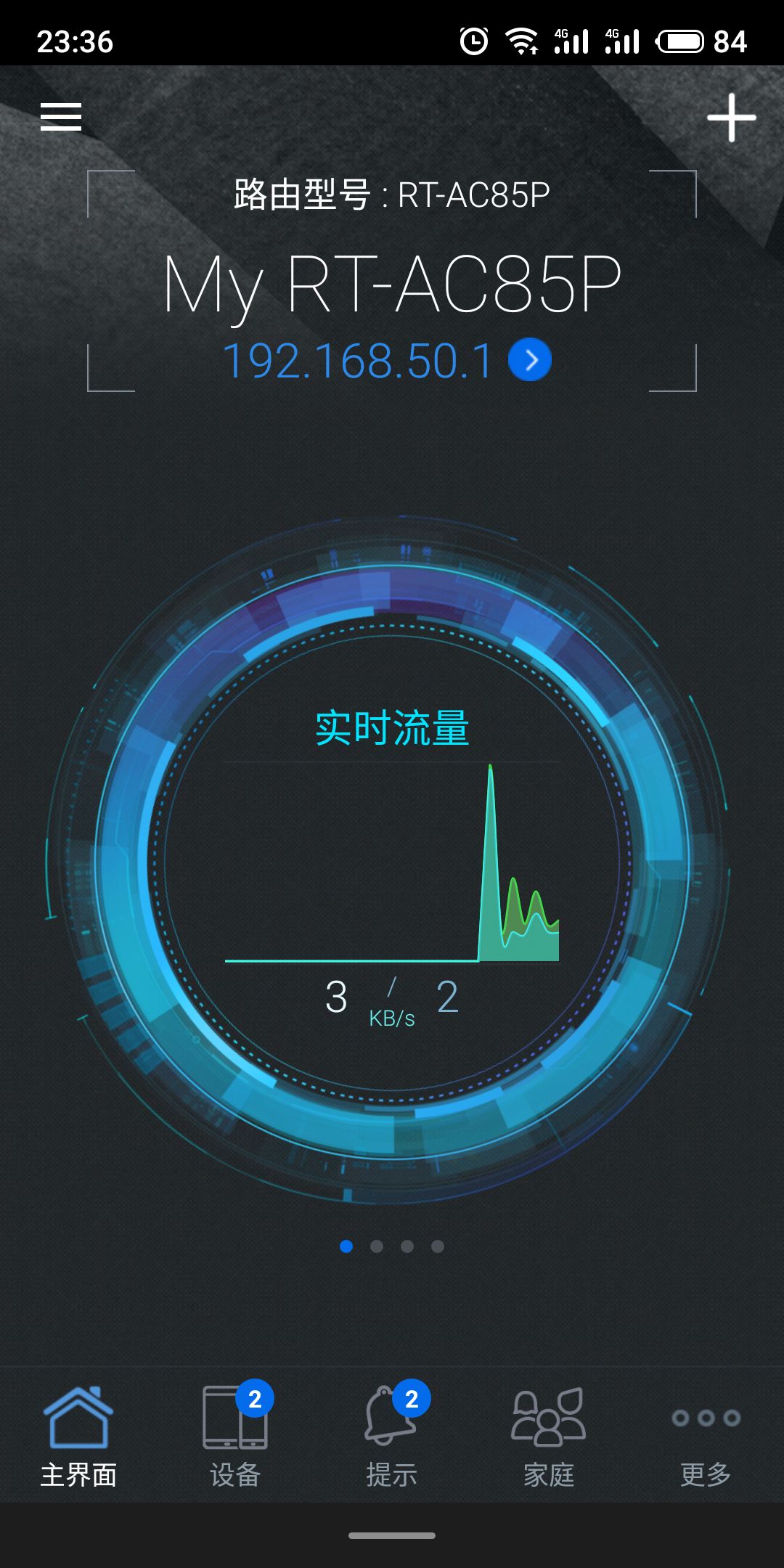Open the 实时流量 traffic dial
Viewport: 784px width, 1568px height.
tap(391, 860)
